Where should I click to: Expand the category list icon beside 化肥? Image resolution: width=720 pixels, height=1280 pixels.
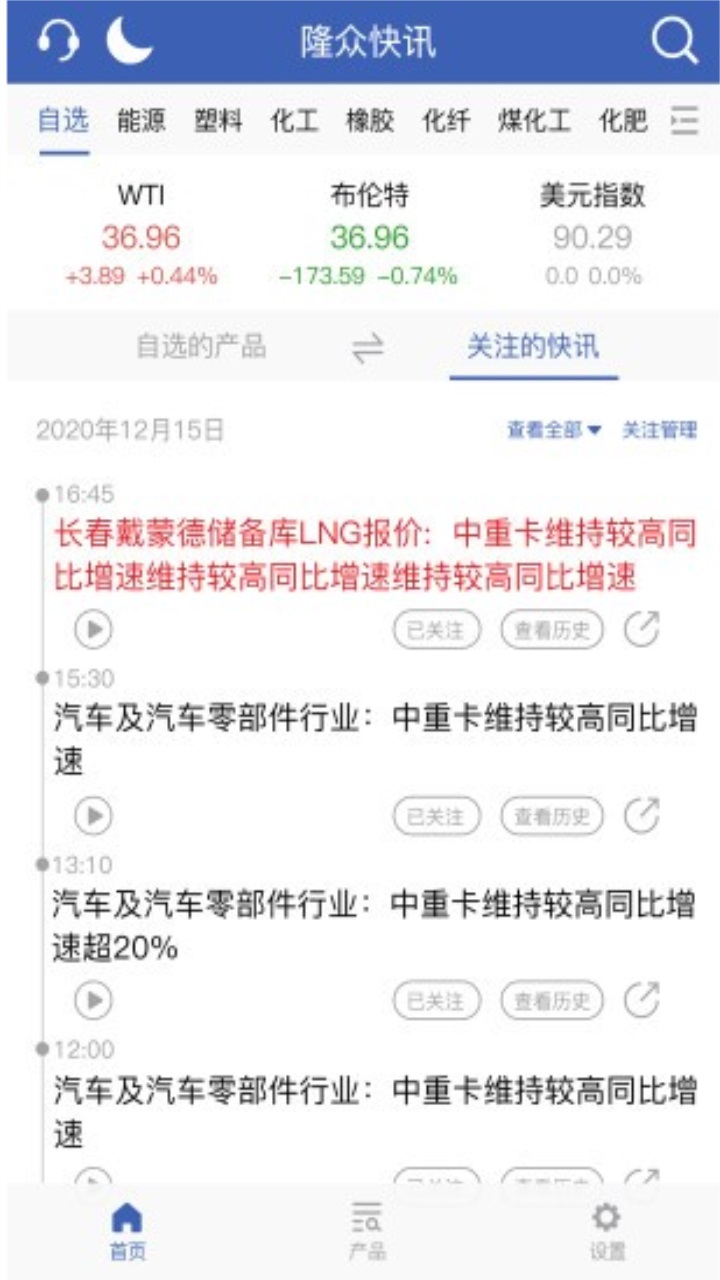(x=684, y=117)
